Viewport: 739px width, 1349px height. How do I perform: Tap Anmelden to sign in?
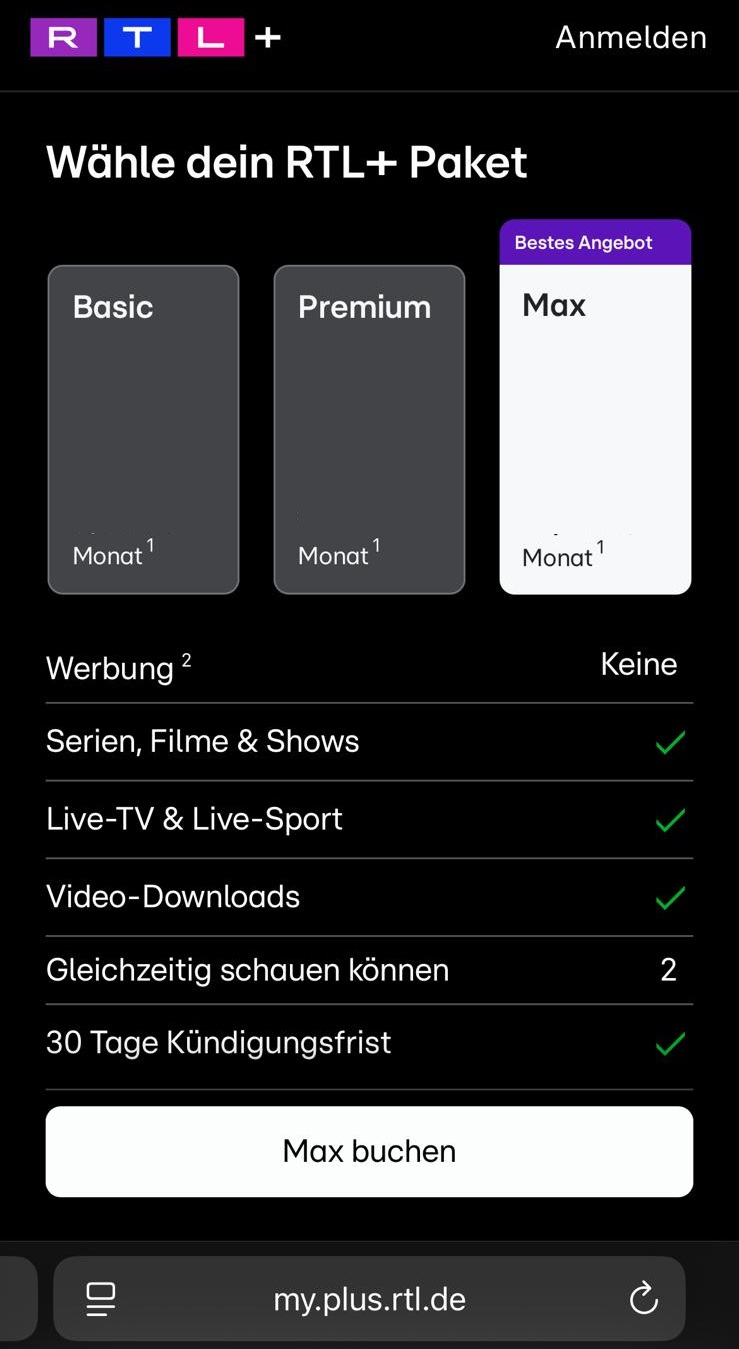pos(631,37)
